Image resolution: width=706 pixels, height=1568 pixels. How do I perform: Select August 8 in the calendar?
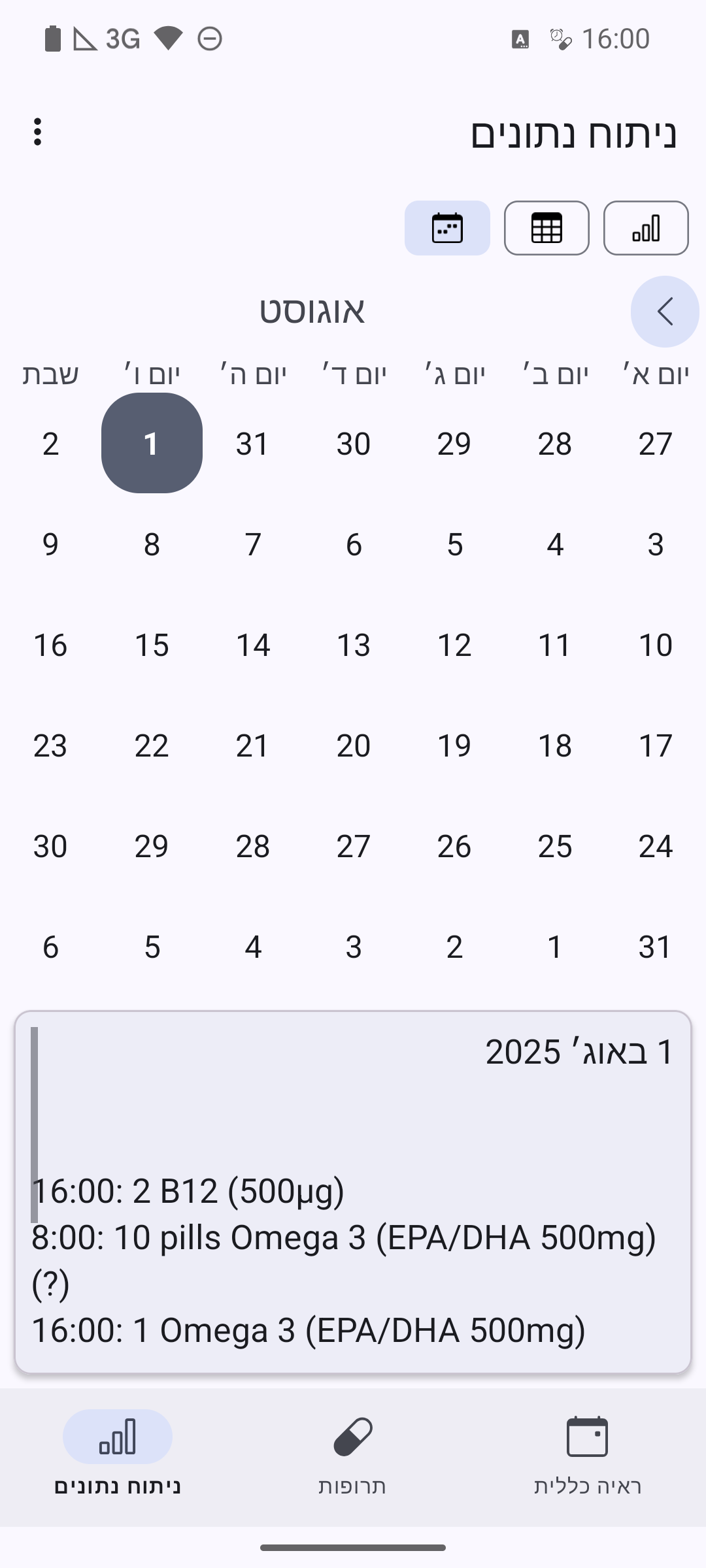point(152,544)
